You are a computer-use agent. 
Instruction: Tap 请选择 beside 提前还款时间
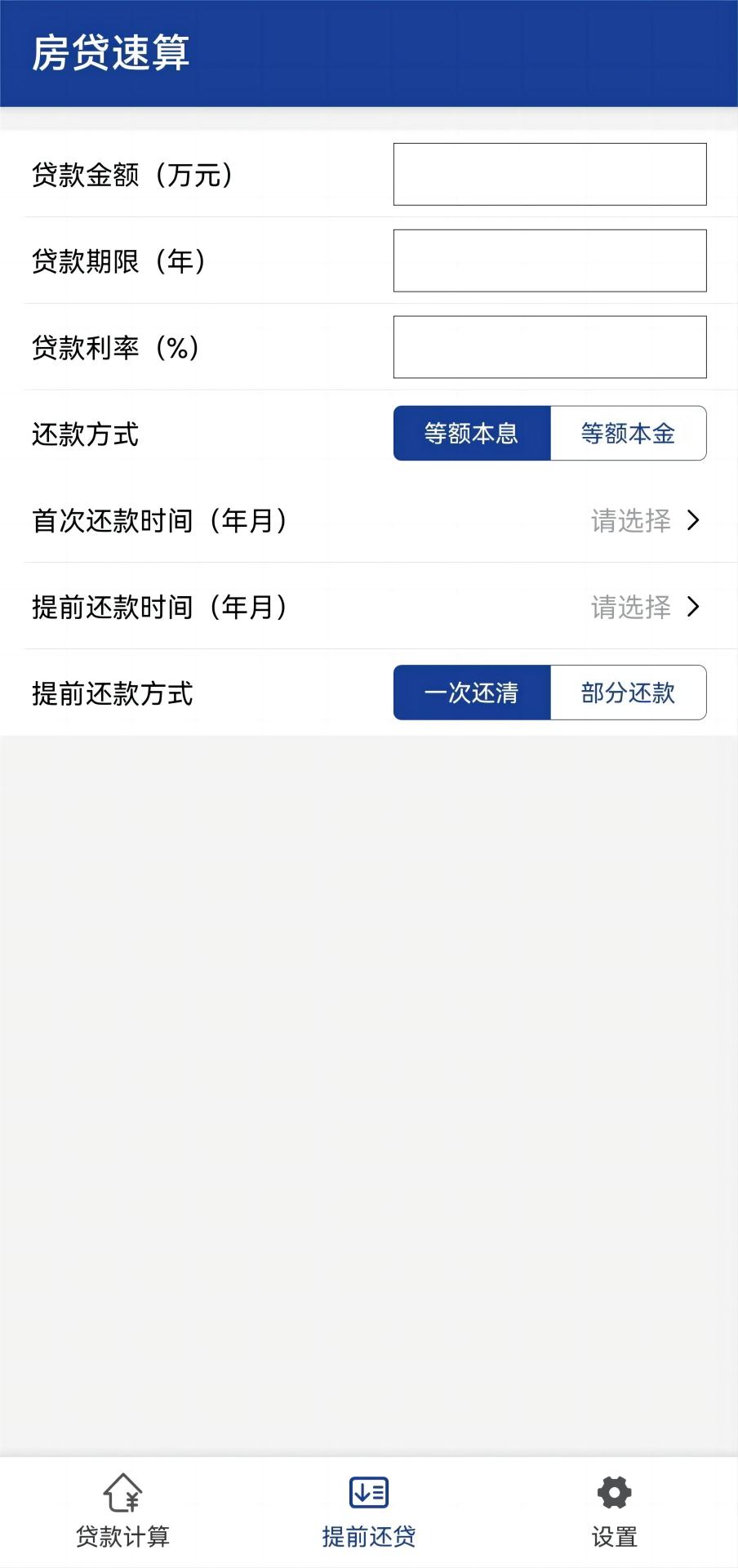pos(629,607)
